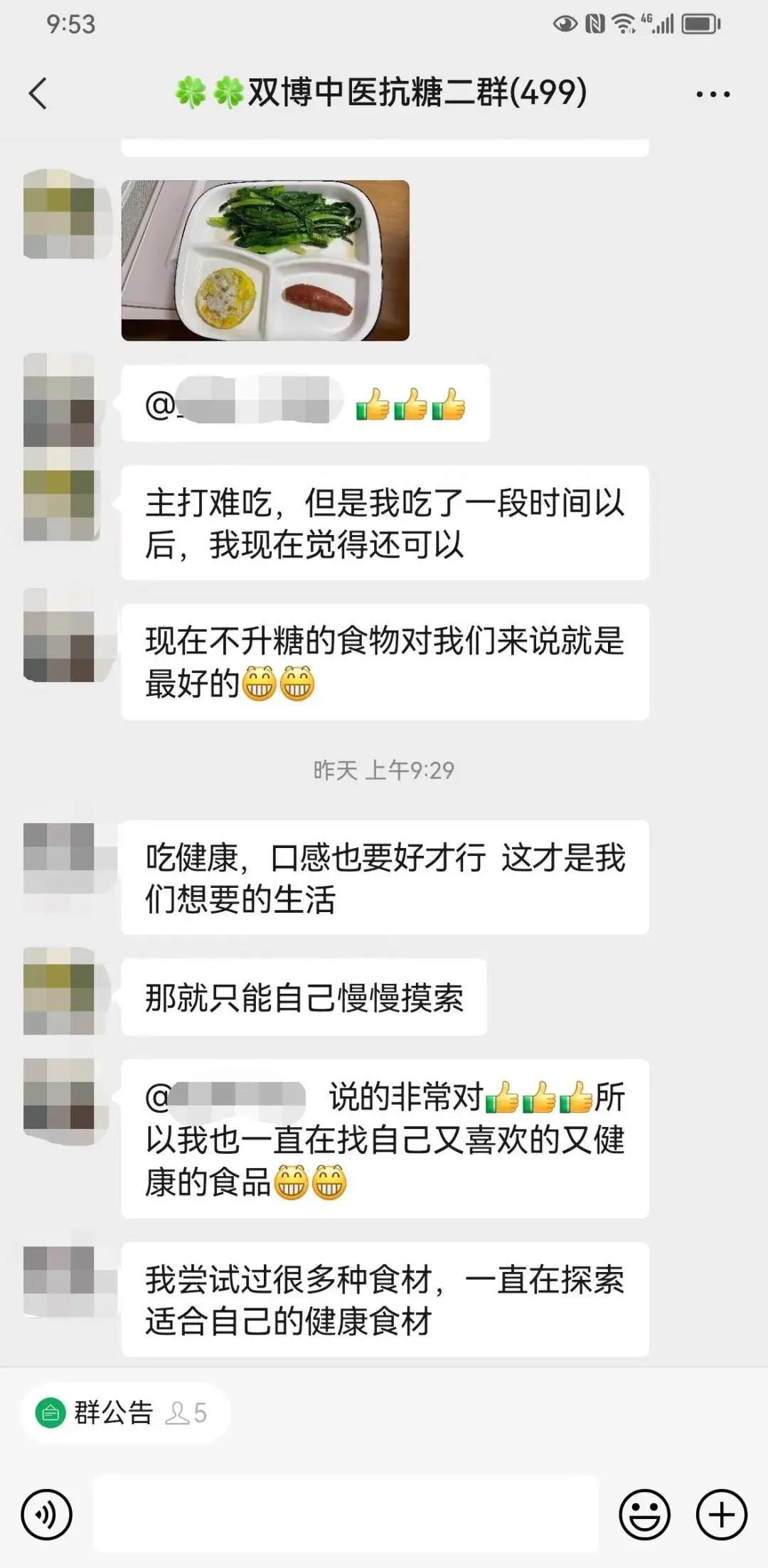Tap avatar of the food photo sender

(60, 213)
